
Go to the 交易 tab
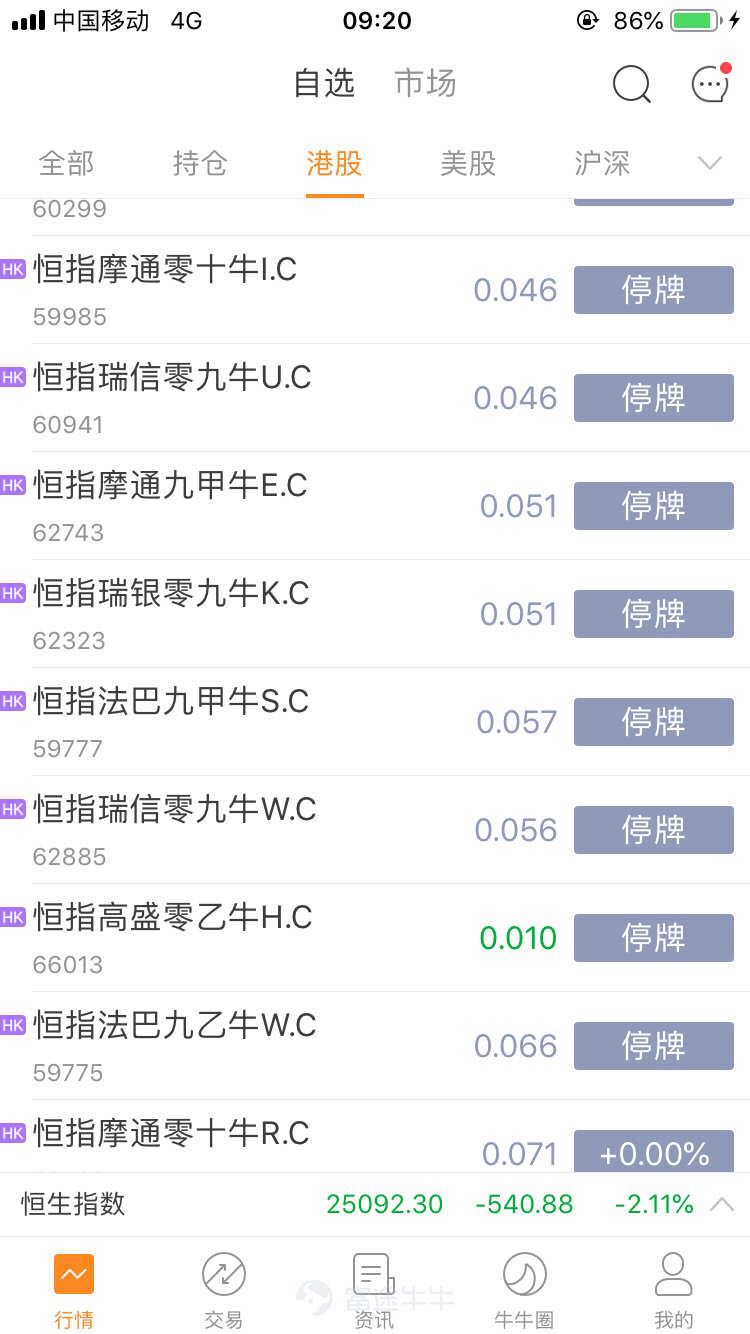coord(224,1290)
